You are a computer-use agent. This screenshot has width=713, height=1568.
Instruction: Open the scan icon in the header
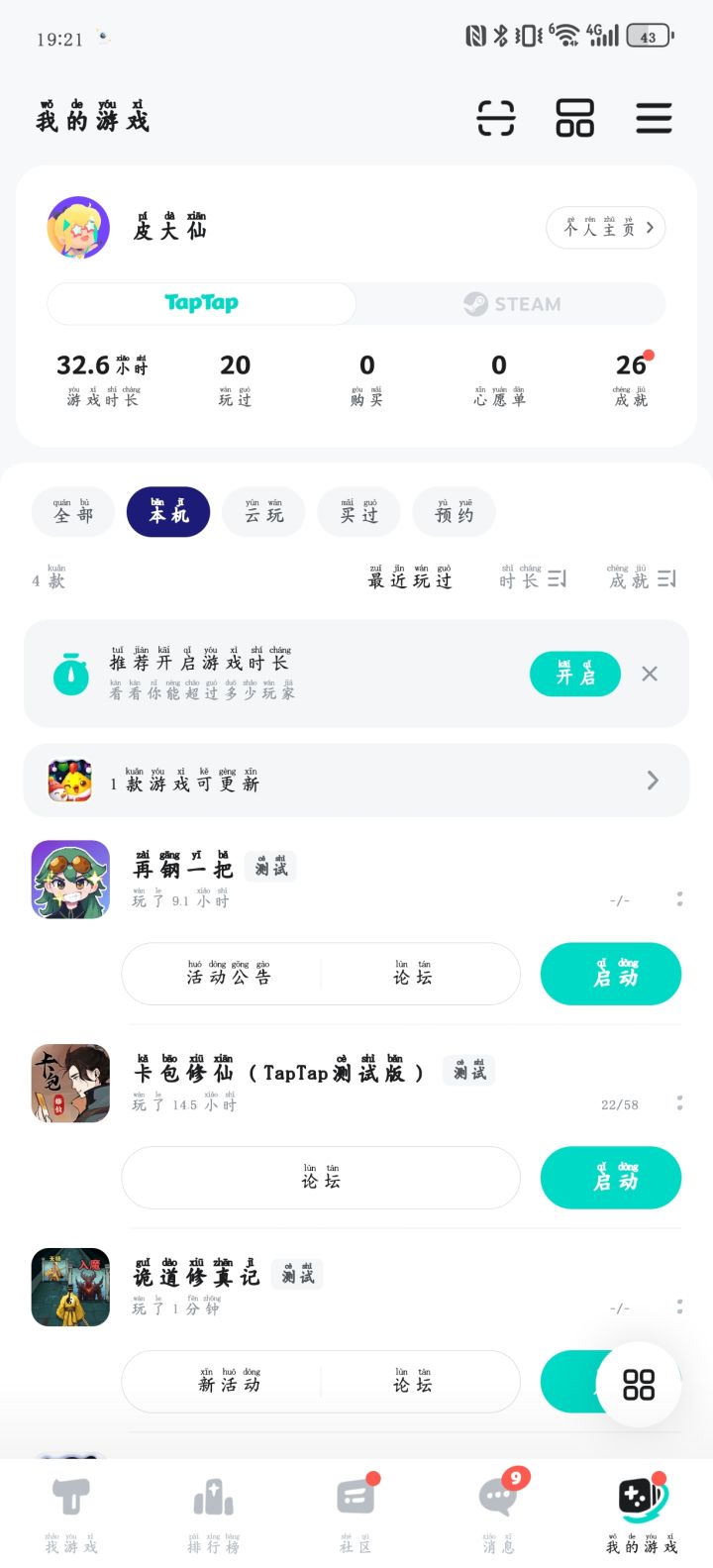tap(496, 118)
